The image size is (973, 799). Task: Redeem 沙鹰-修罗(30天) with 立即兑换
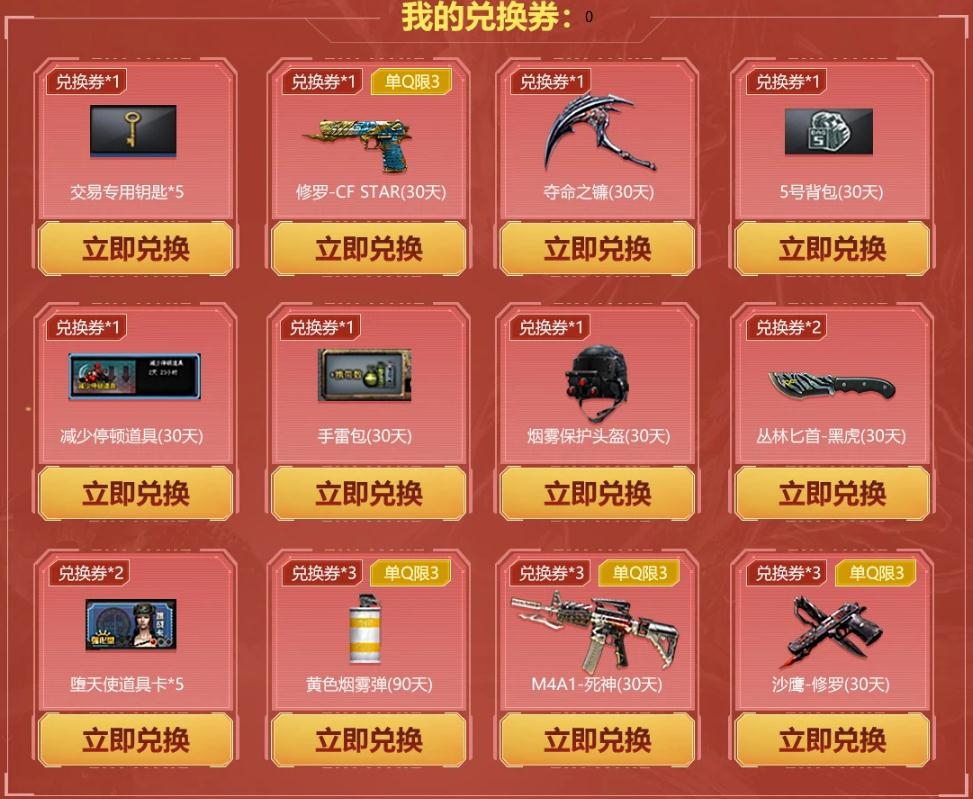pyautogui.click(x=832, y=740)
